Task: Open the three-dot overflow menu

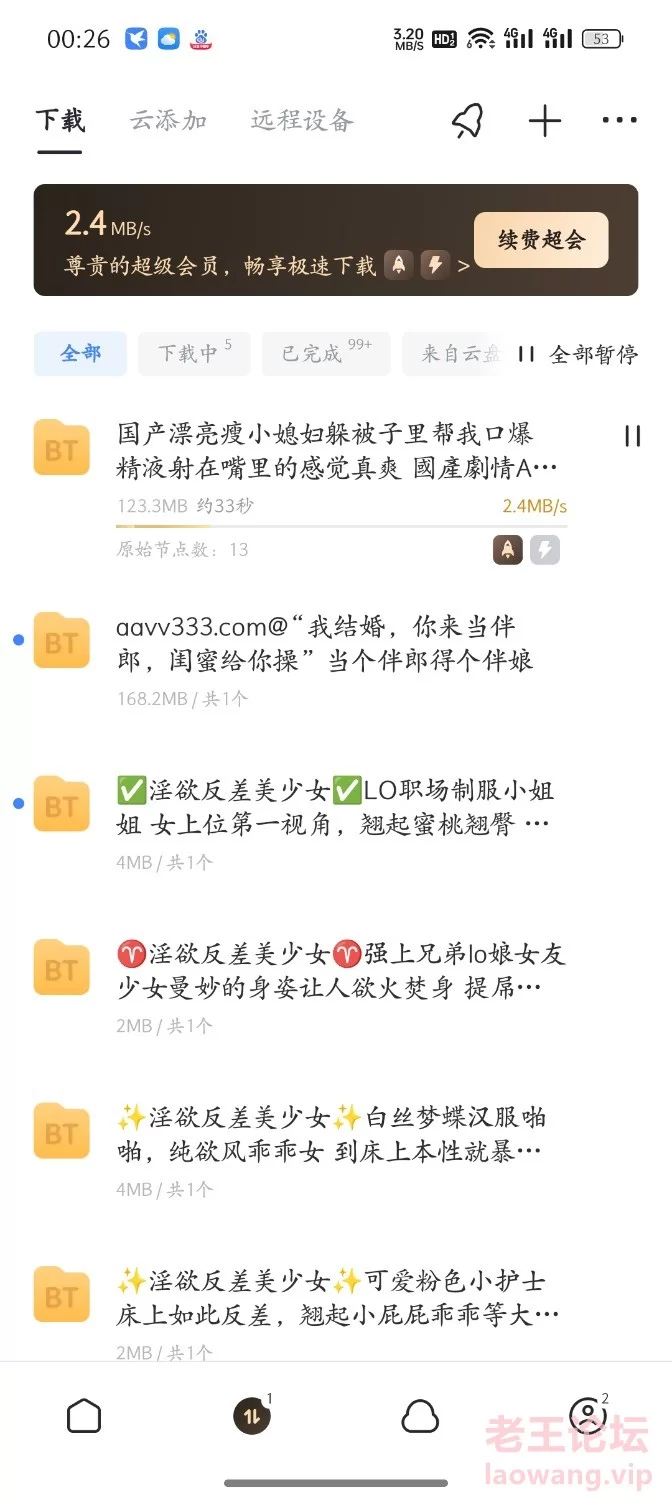Action: click(x=619, y=122)
